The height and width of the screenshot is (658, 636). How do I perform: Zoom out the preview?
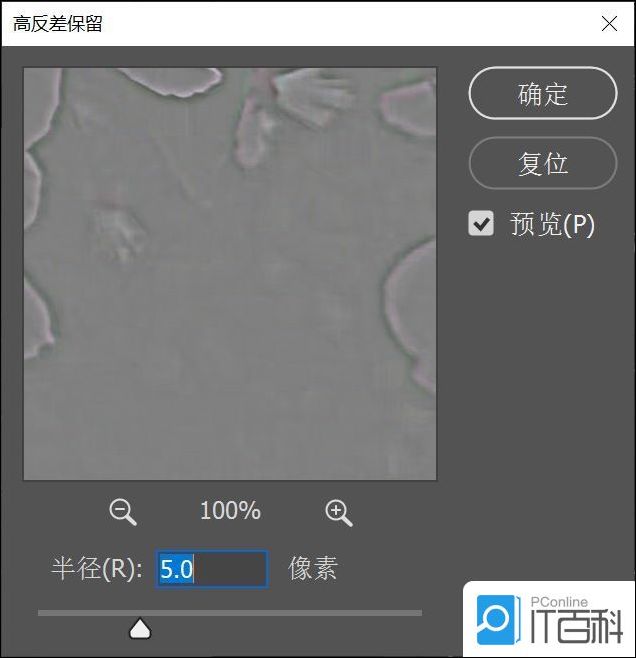[122, 512]
